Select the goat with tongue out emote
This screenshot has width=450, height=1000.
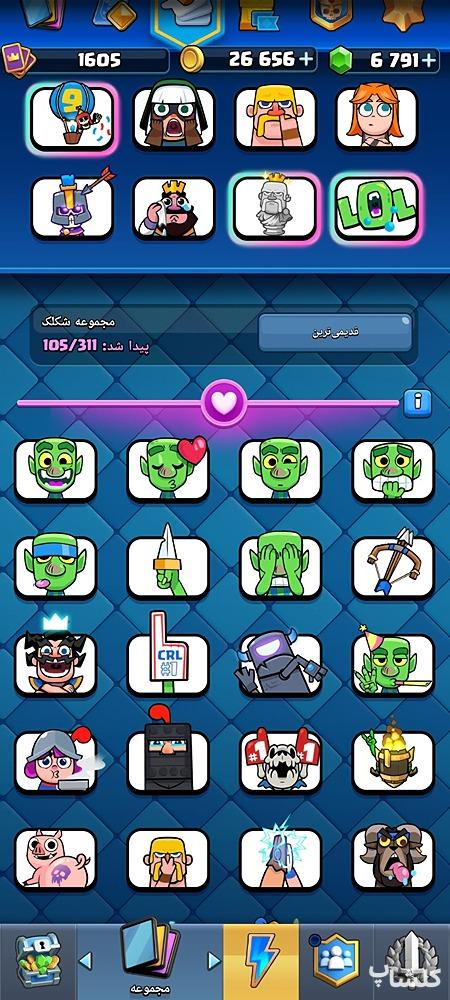point(393,858)
